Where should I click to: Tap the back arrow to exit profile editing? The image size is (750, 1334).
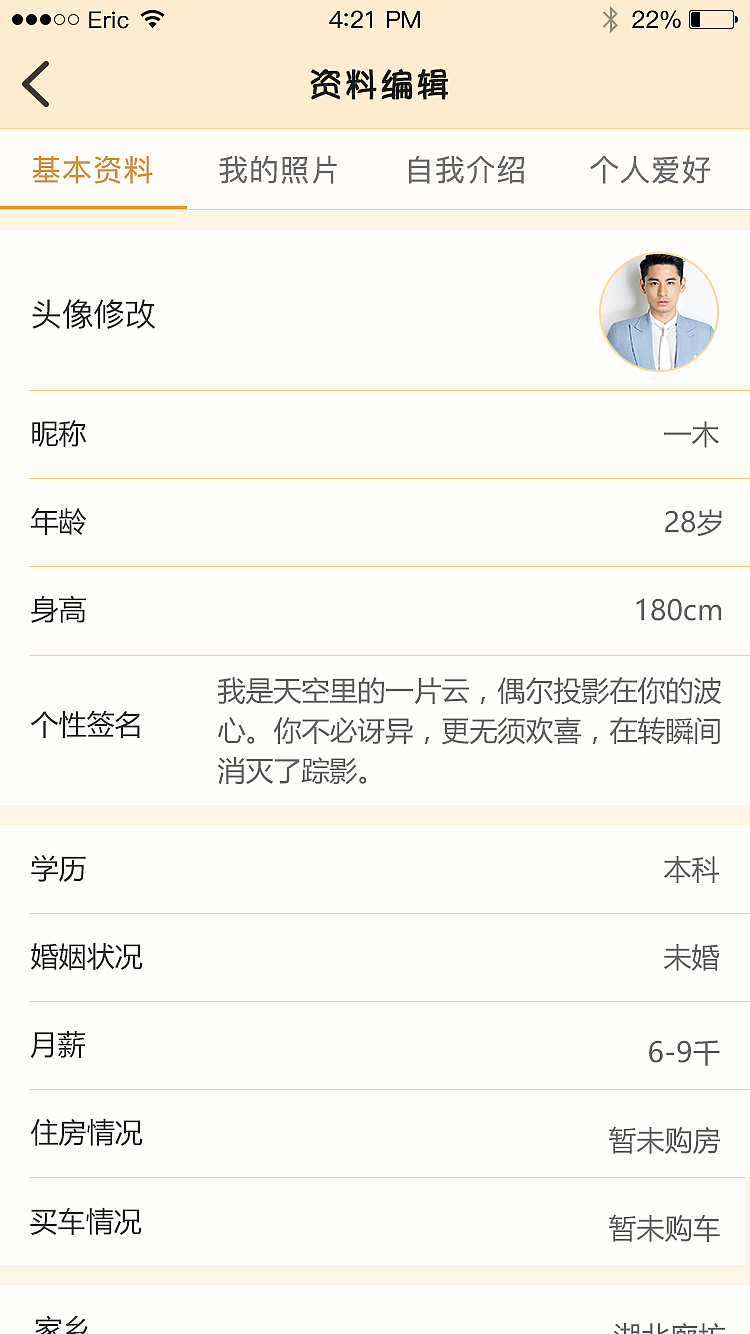37,84
